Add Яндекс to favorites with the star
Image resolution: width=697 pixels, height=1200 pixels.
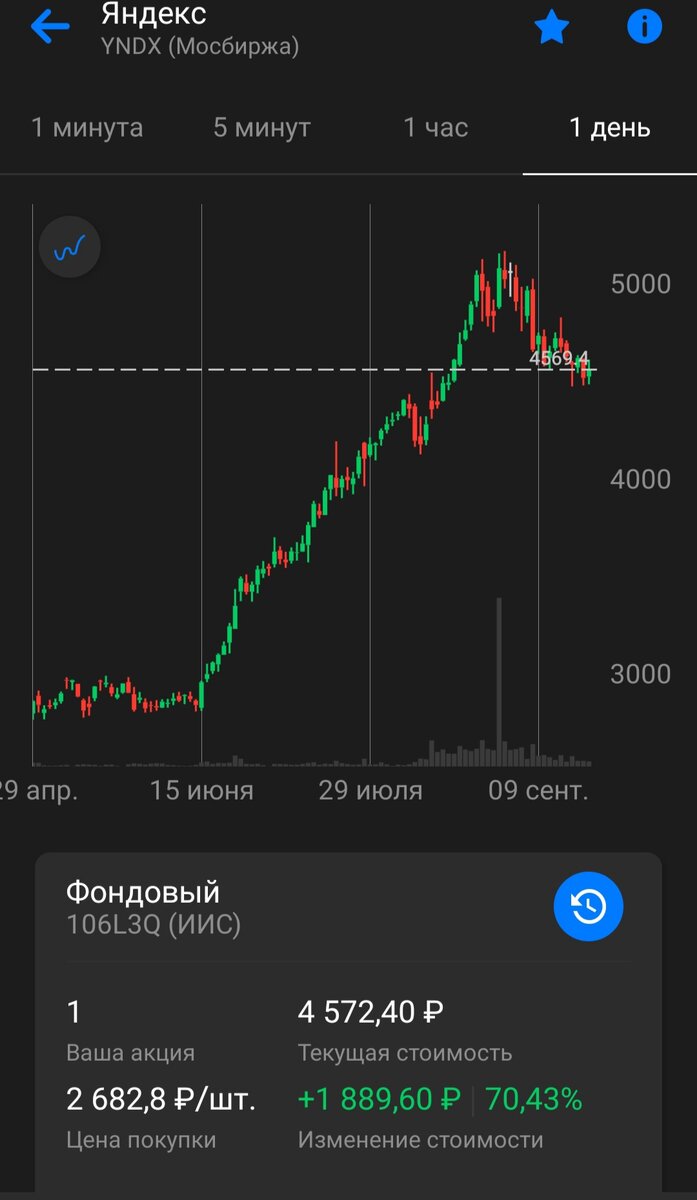[x=551, y=28]
